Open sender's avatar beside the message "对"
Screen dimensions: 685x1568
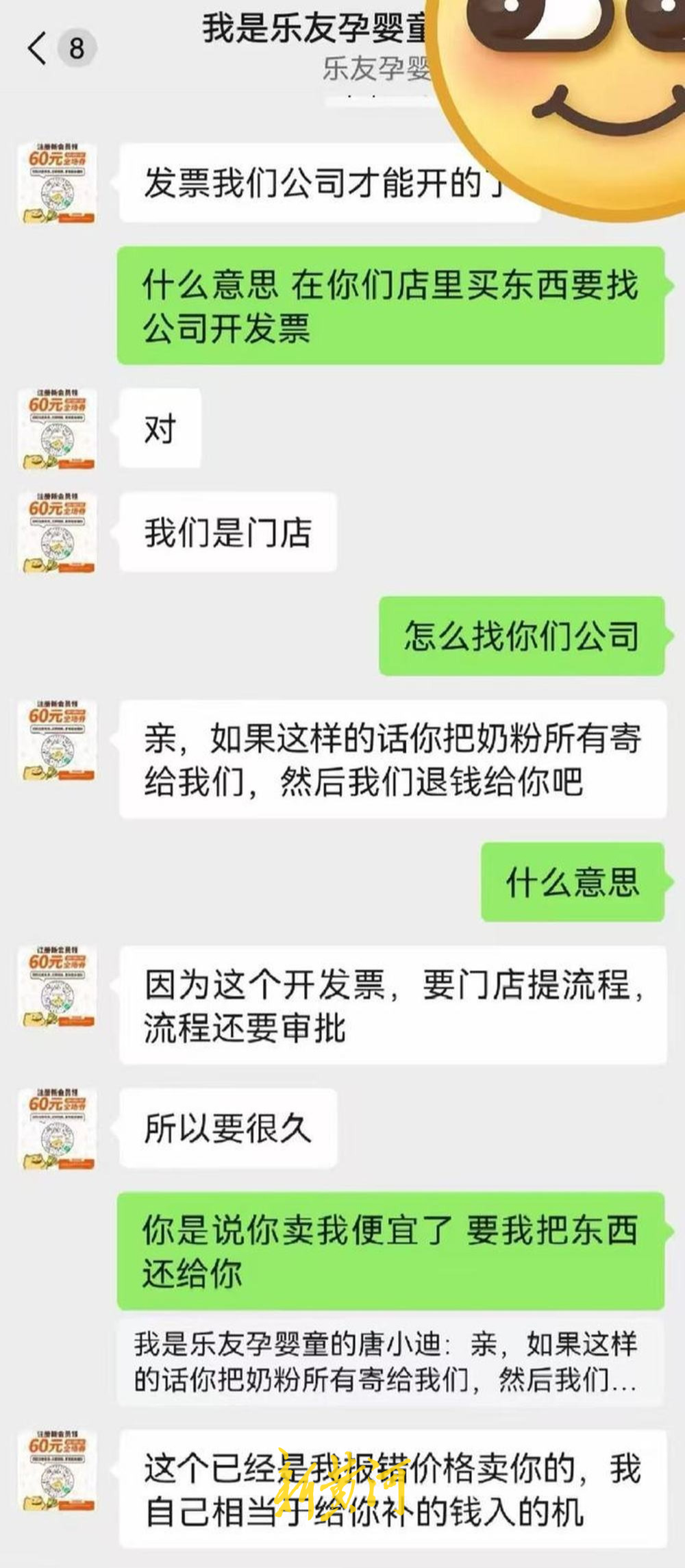click(57, 430)
